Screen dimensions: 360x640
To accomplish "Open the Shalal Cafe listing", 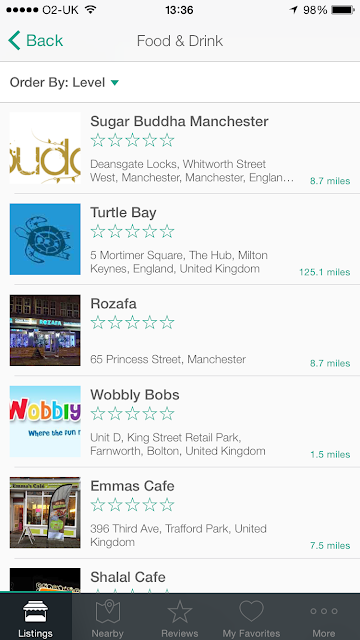I will tap(180, 576).
